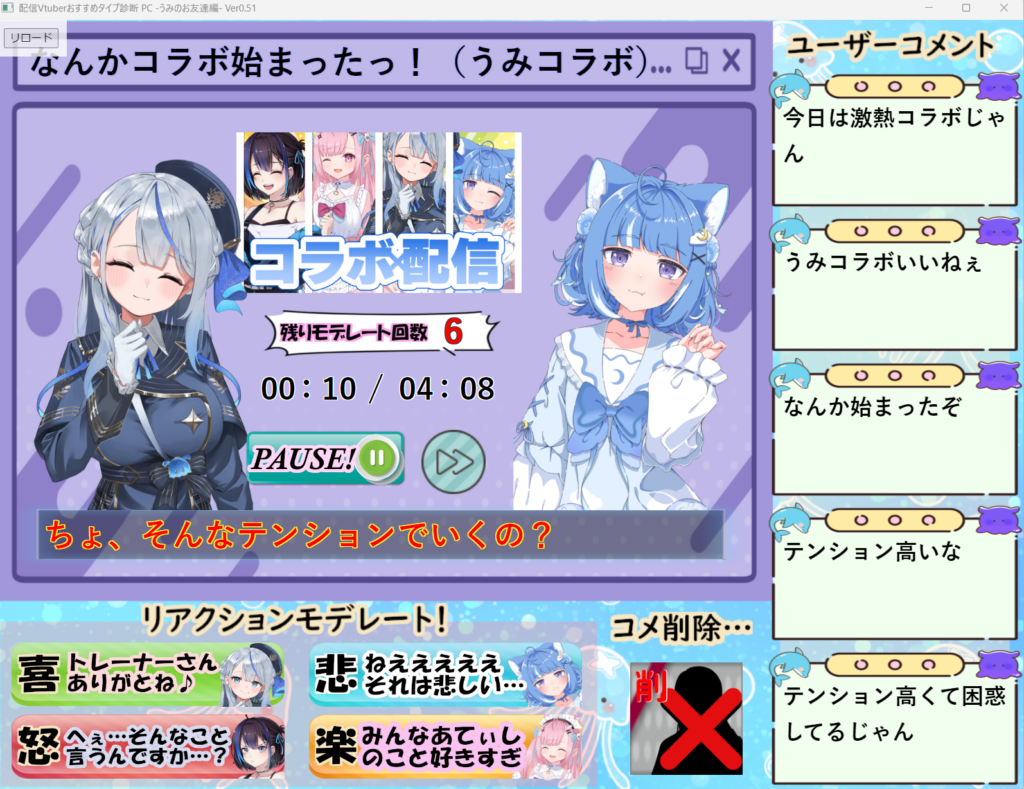Tap the 削 comment delete button

pos(686,718)
